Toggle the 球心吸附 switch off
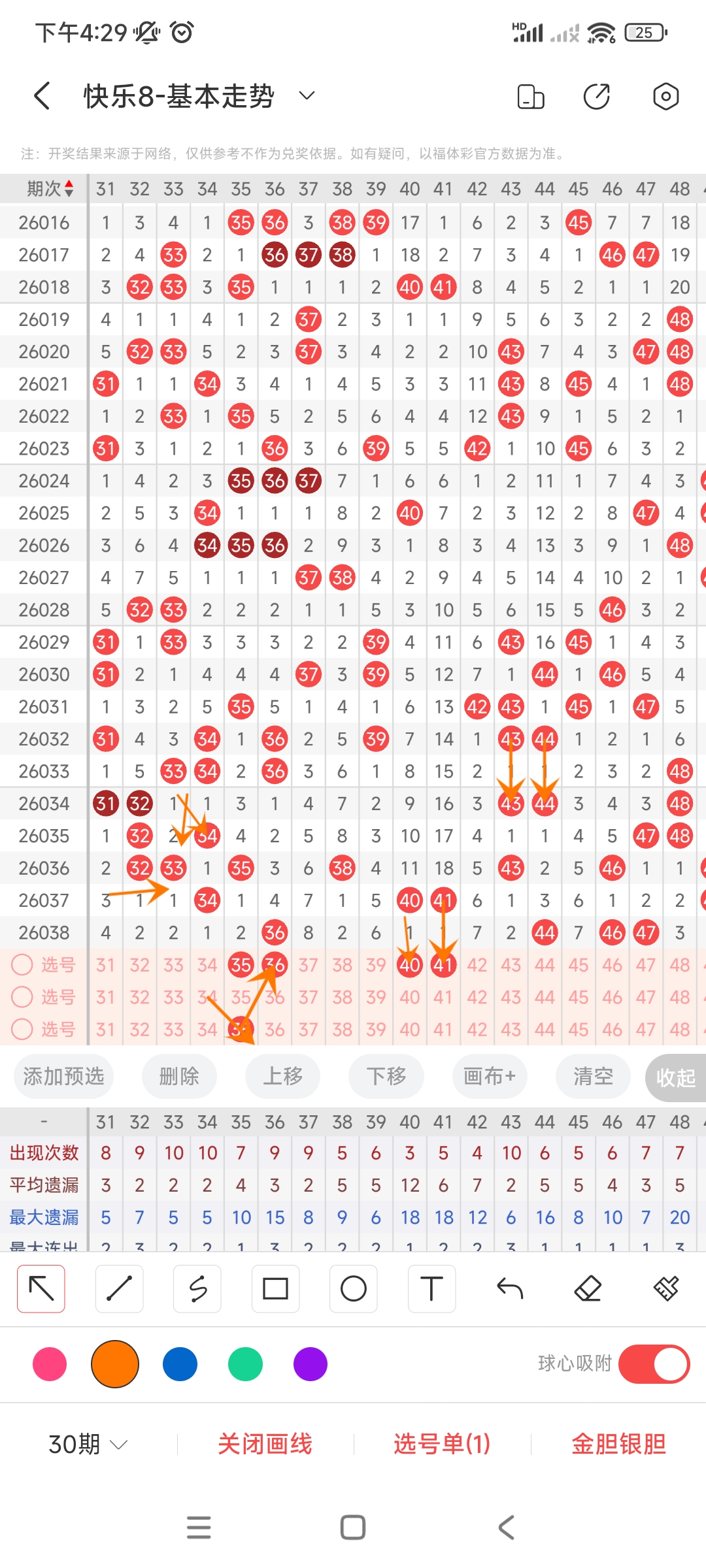This screenshot has height=1568, width=706. click(x=654, y=1364)
